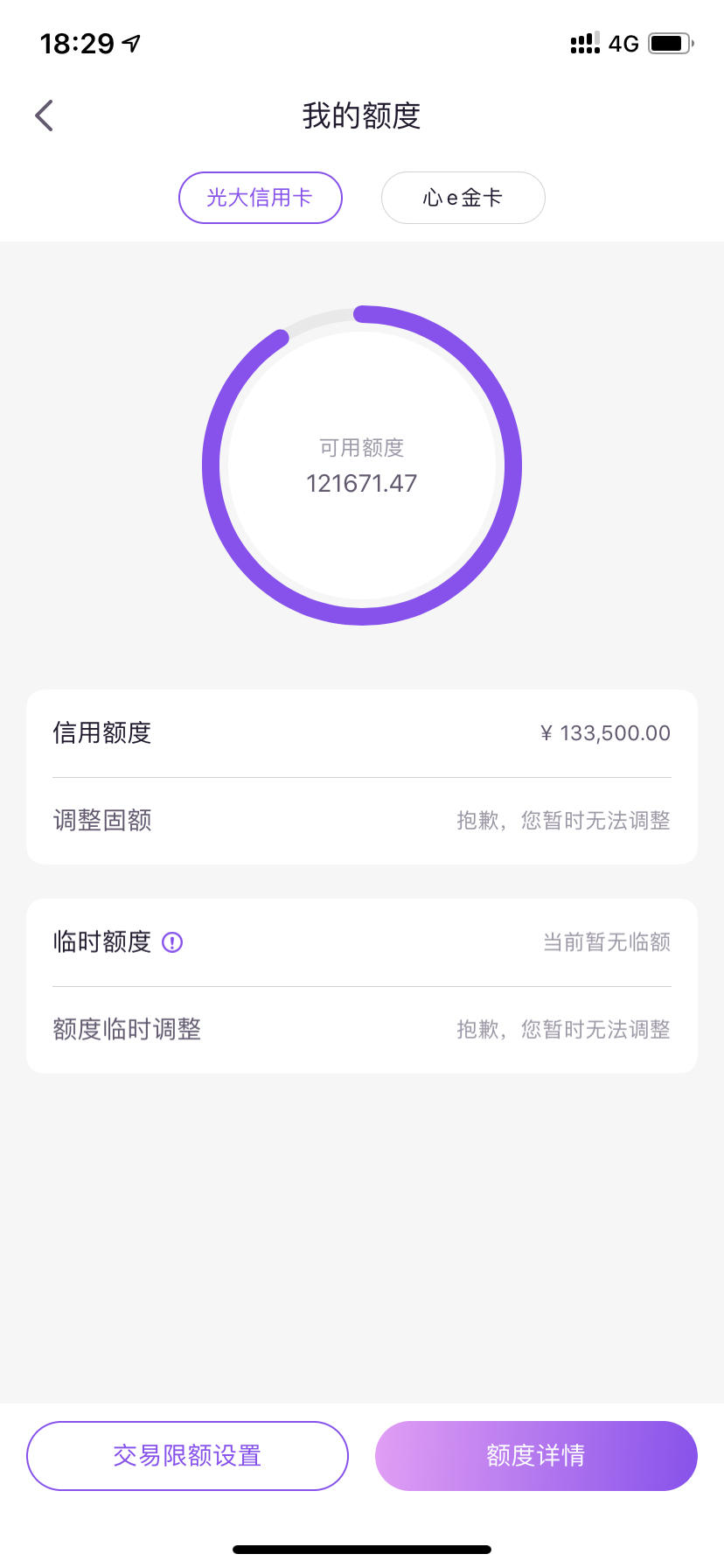The image size is (724, 1568).
Task: Switch to the 心e金卡 tab
Action: (x=463, y=198)
